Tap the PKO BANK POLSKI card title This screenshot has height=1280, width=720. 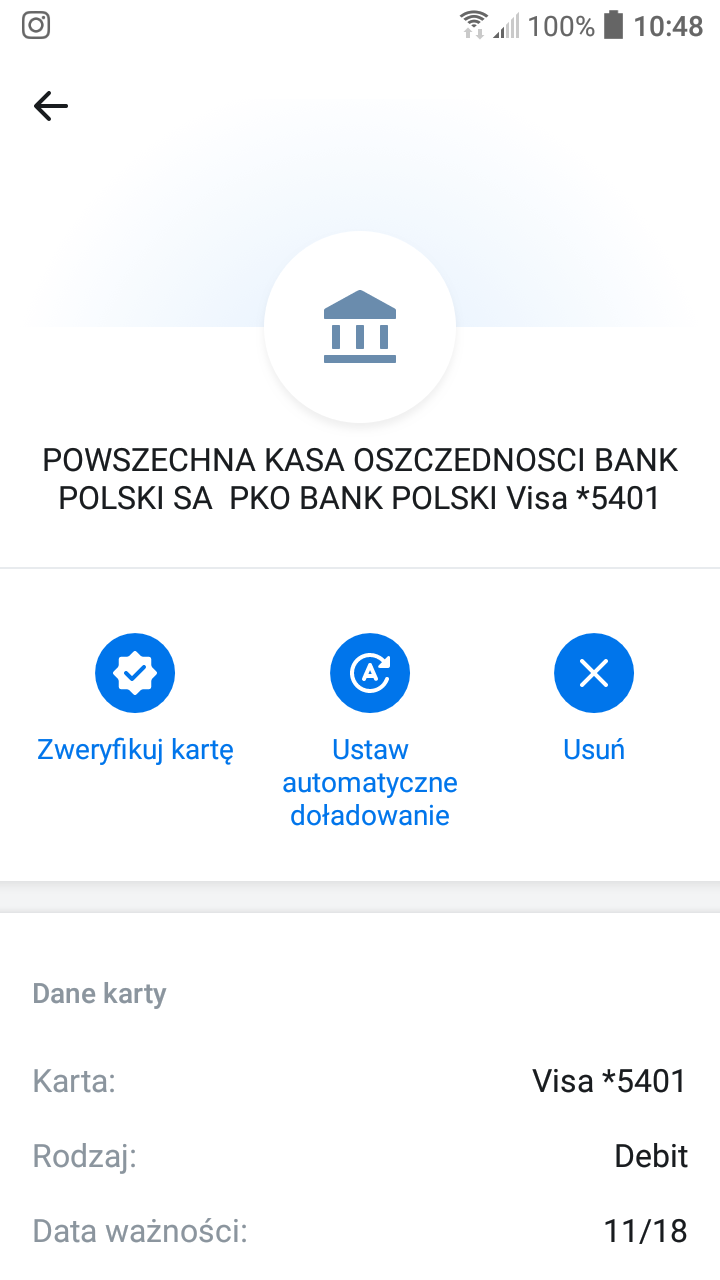360,479
